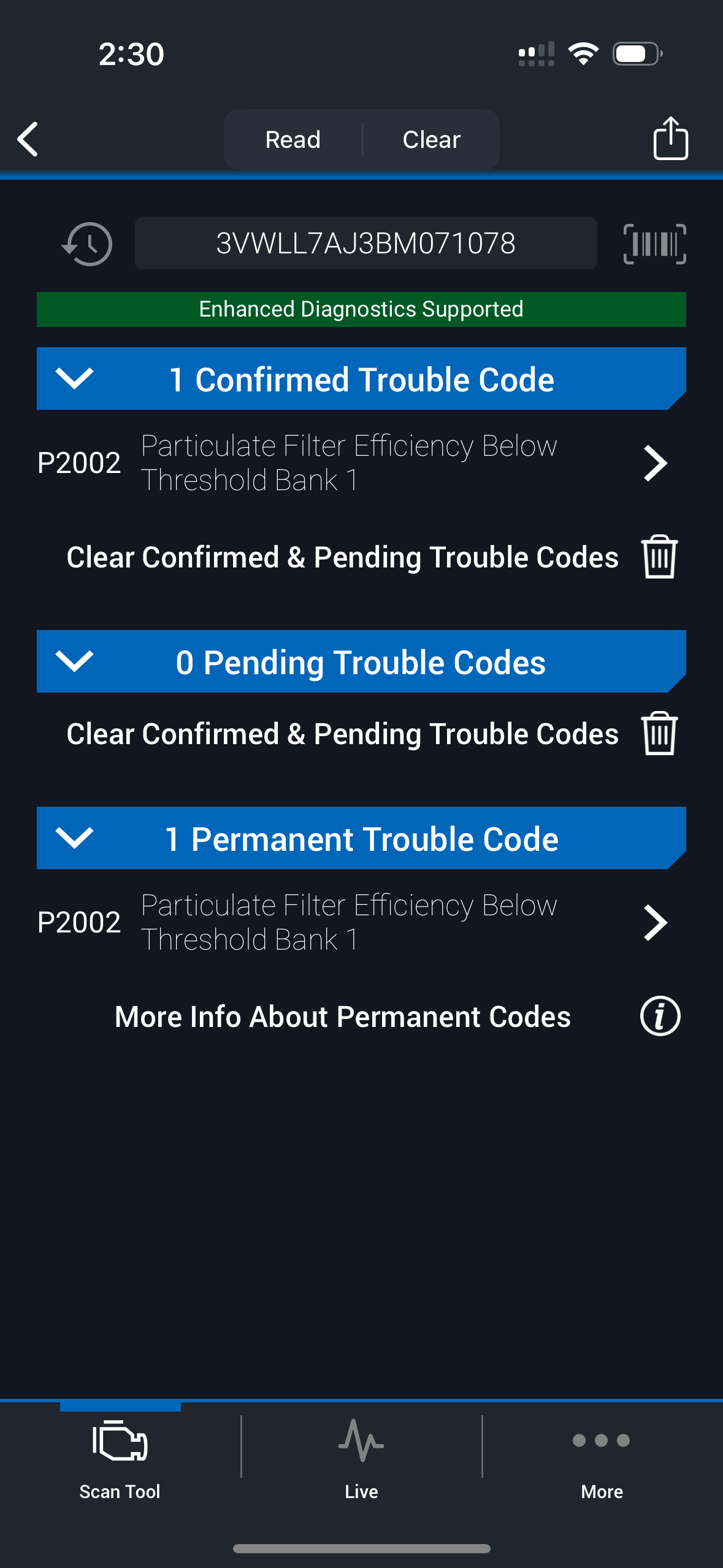
Task: Go back using the top-left arrow
Action: (28, 139)
